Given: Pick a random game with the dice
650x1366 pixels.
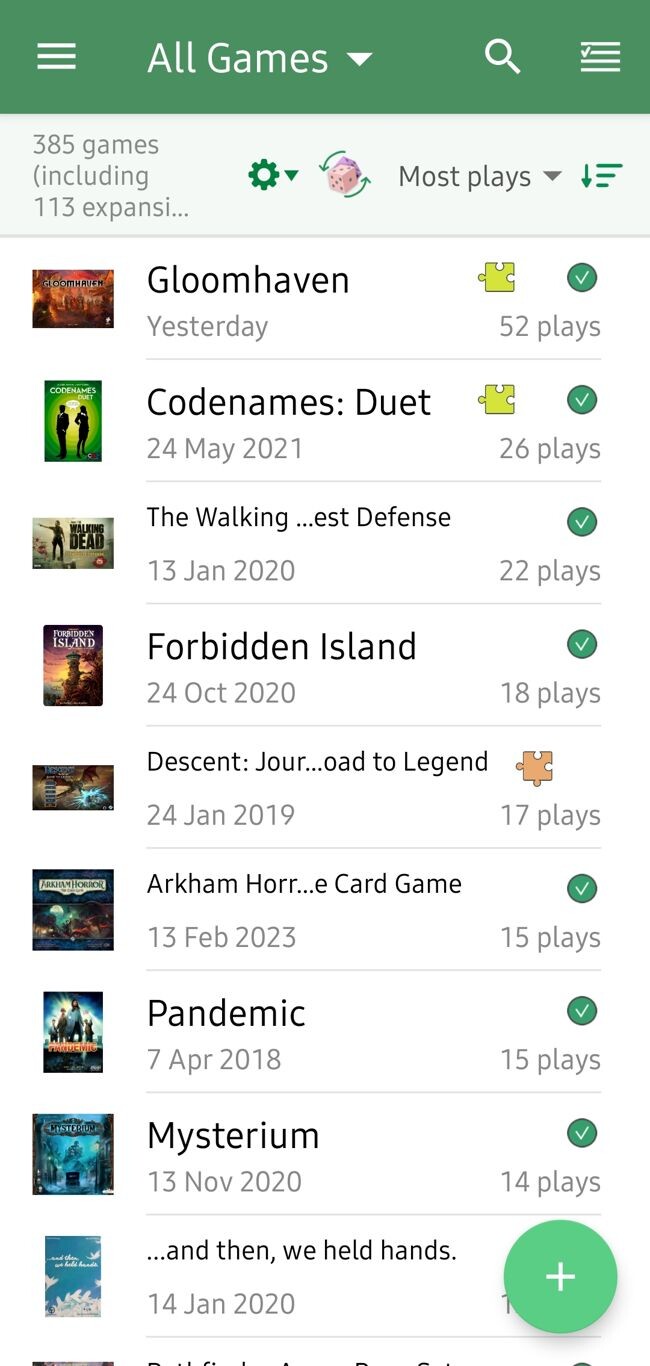Looking at the screenshot, I should (345, 176).
